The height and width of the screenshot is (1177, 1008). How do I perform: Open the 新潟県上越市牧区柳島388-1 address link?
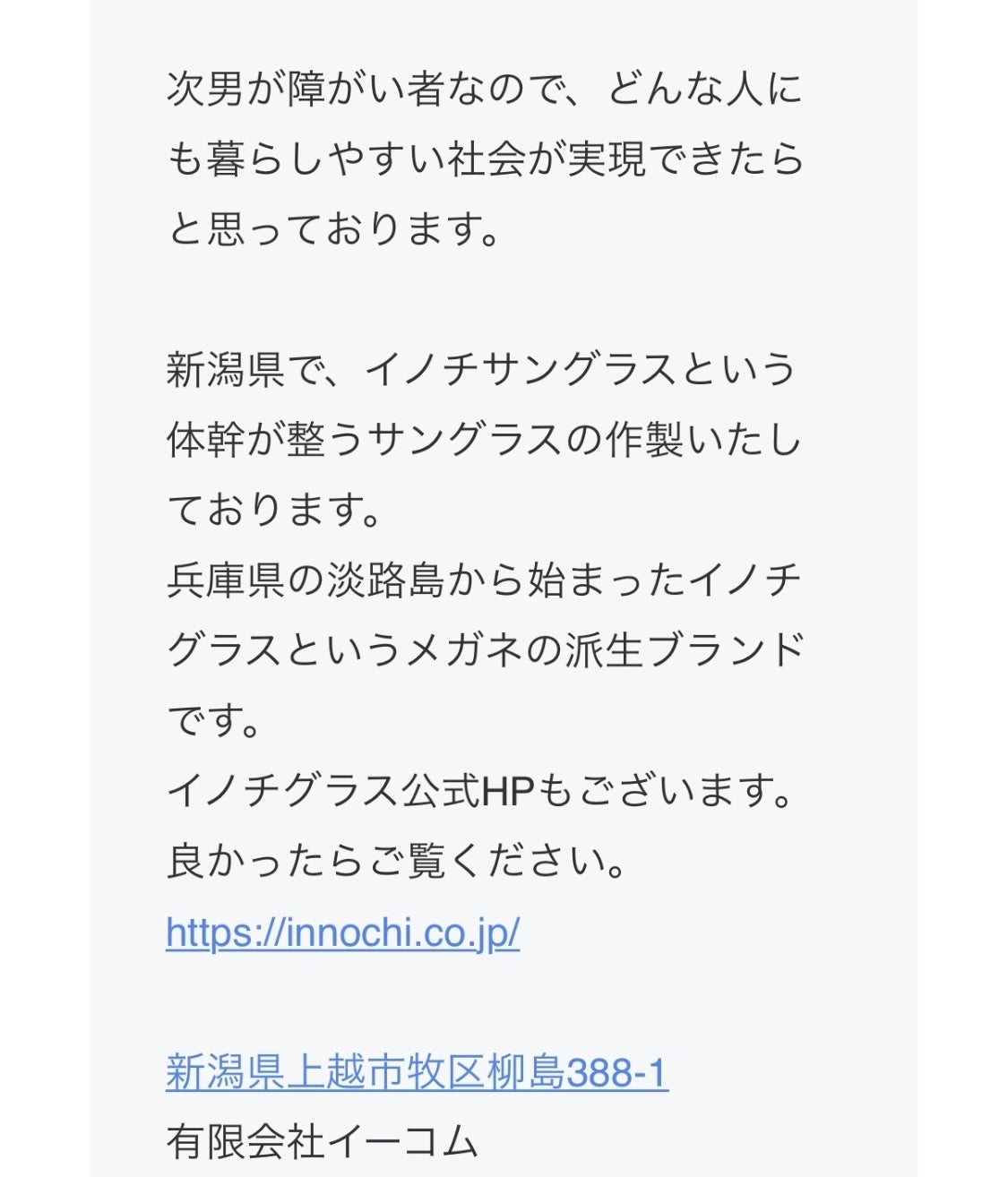point(417,1072)
